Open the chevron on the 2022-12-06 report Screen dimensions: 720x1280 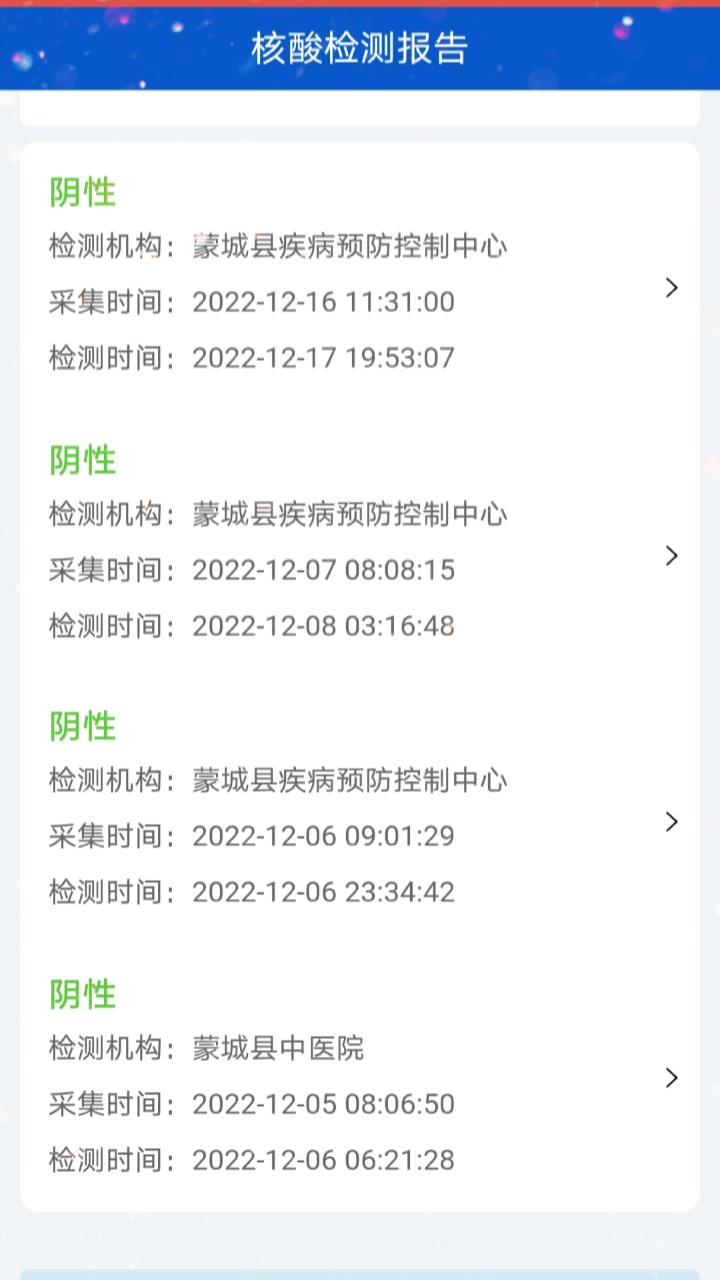[x=672, y=822]
